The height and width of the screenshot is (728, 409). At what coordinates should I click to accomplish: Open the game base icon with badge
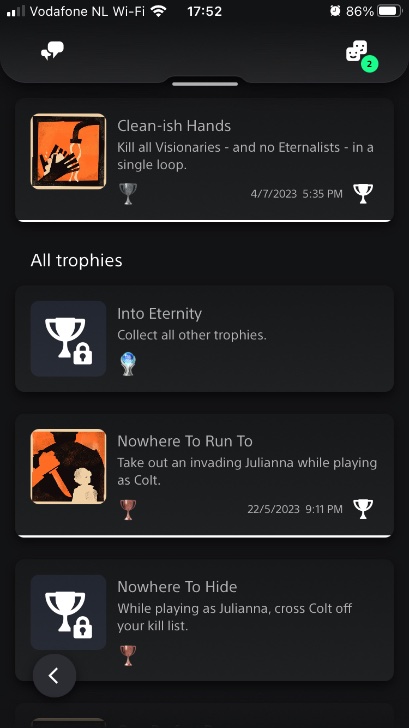point(361,55)
